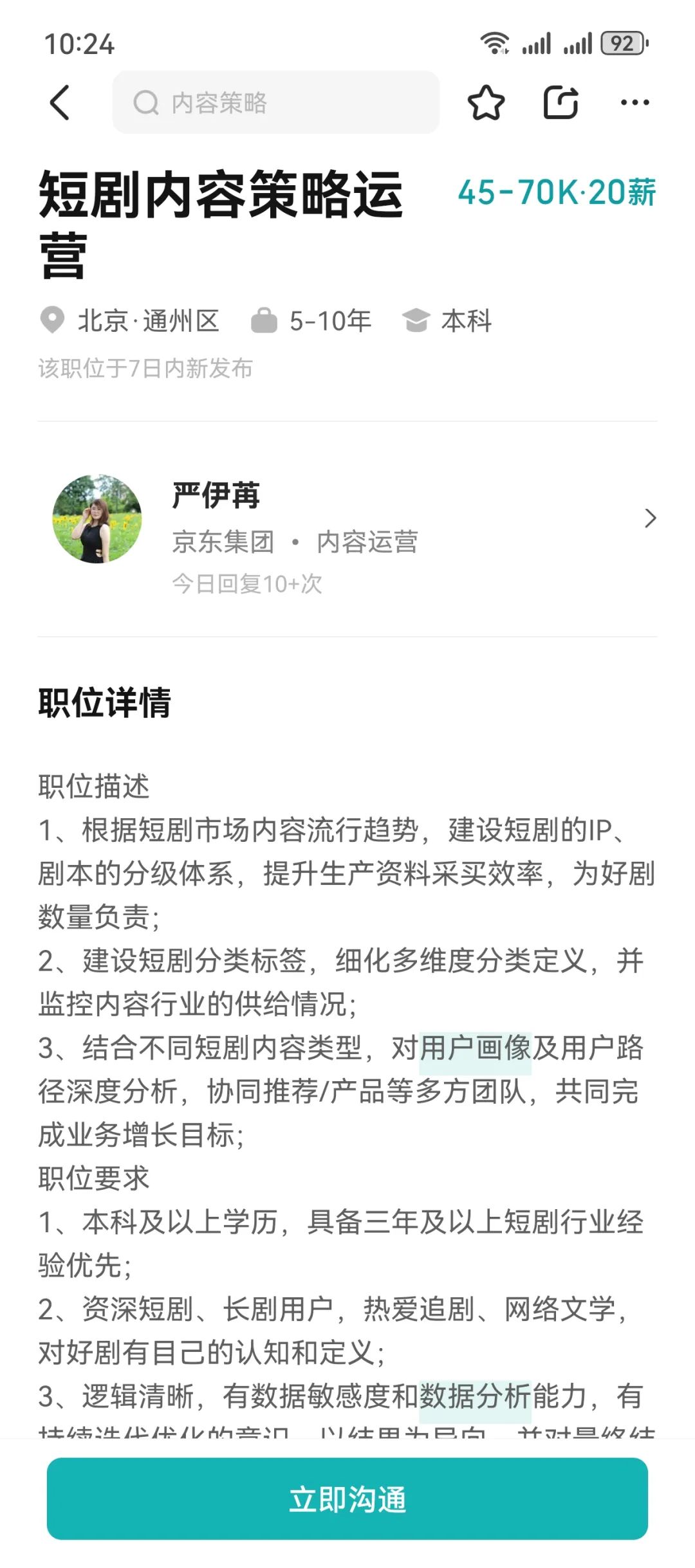The height and width of the screenshot is (1568, 695).
Task: Tap the 内容策略 search box
Action: (276, 102)
